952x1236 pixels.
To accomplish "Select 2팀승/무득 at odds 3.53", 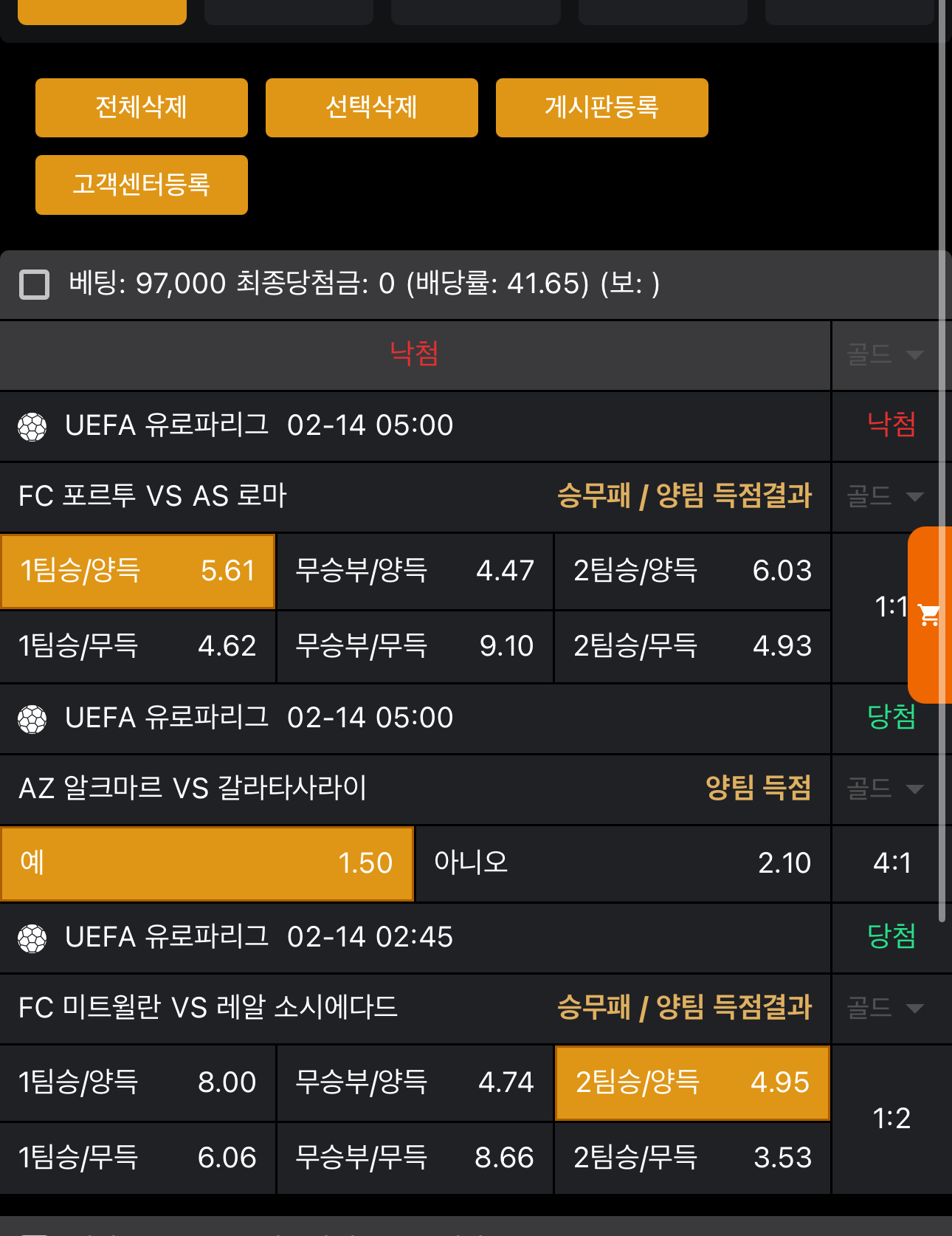I will point(691,1158).
